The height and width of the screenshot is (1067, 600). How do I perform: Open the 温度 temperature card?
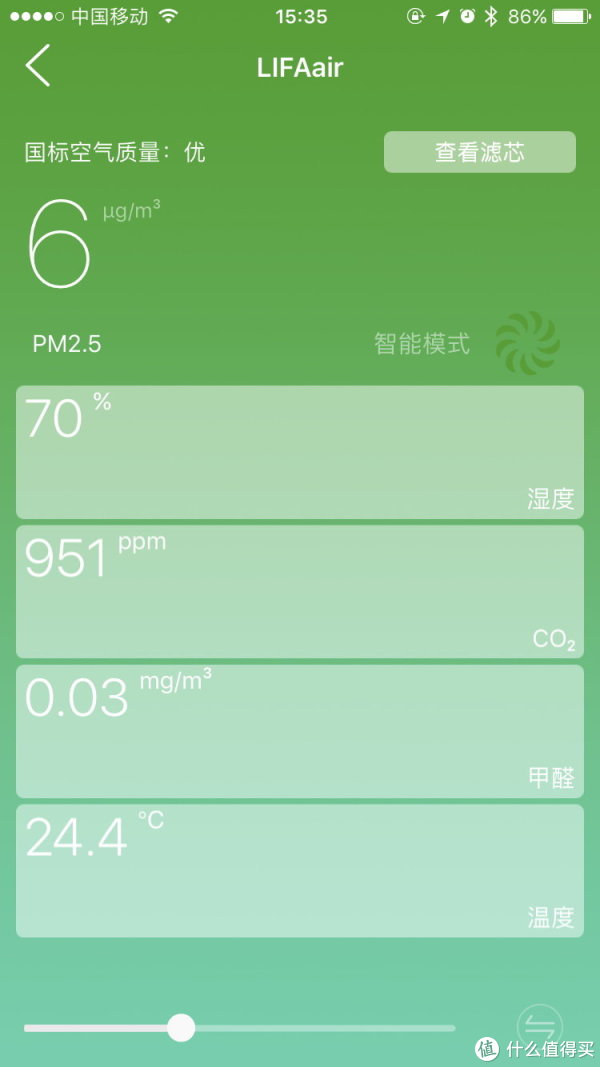pos(300,870)
